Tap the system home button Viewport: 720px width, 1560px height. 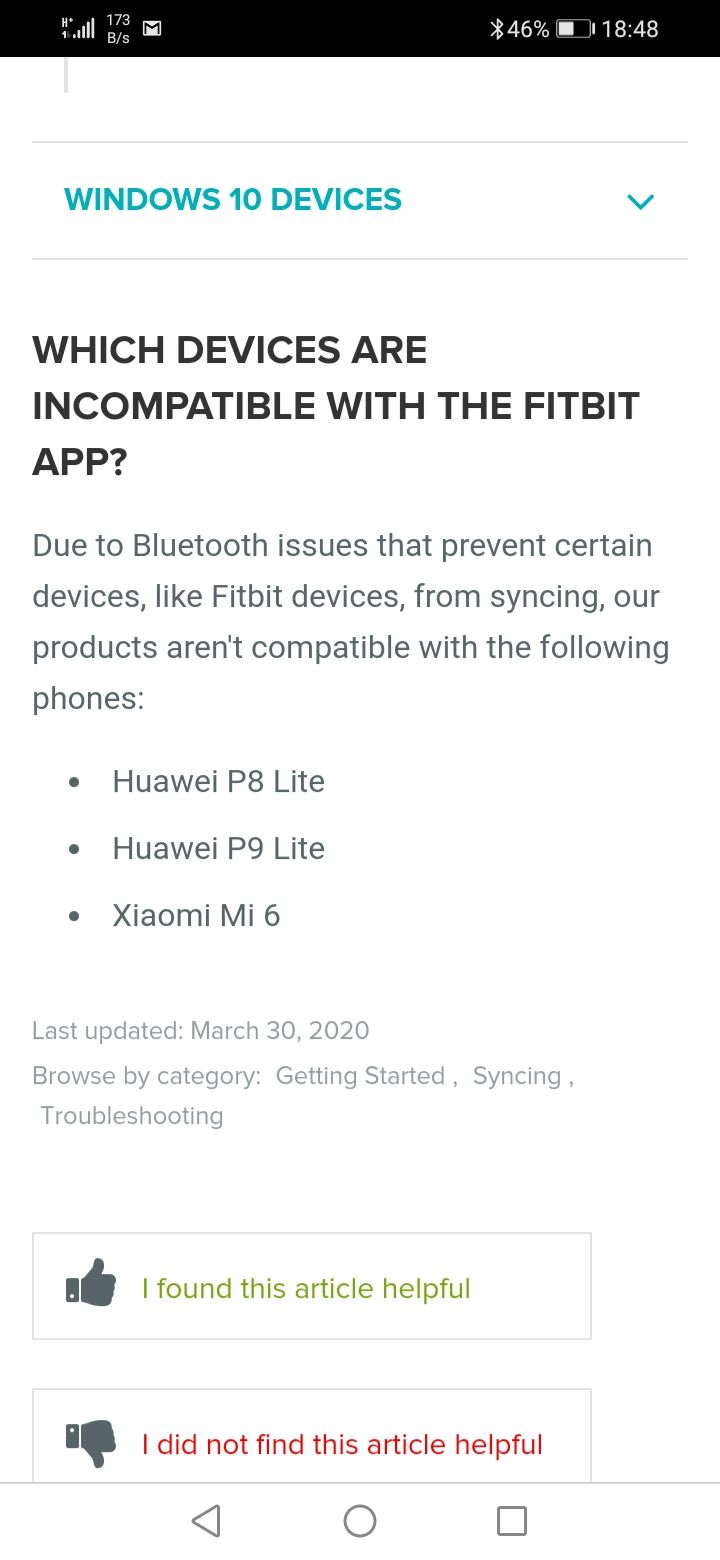click(x=360, y=1521)
